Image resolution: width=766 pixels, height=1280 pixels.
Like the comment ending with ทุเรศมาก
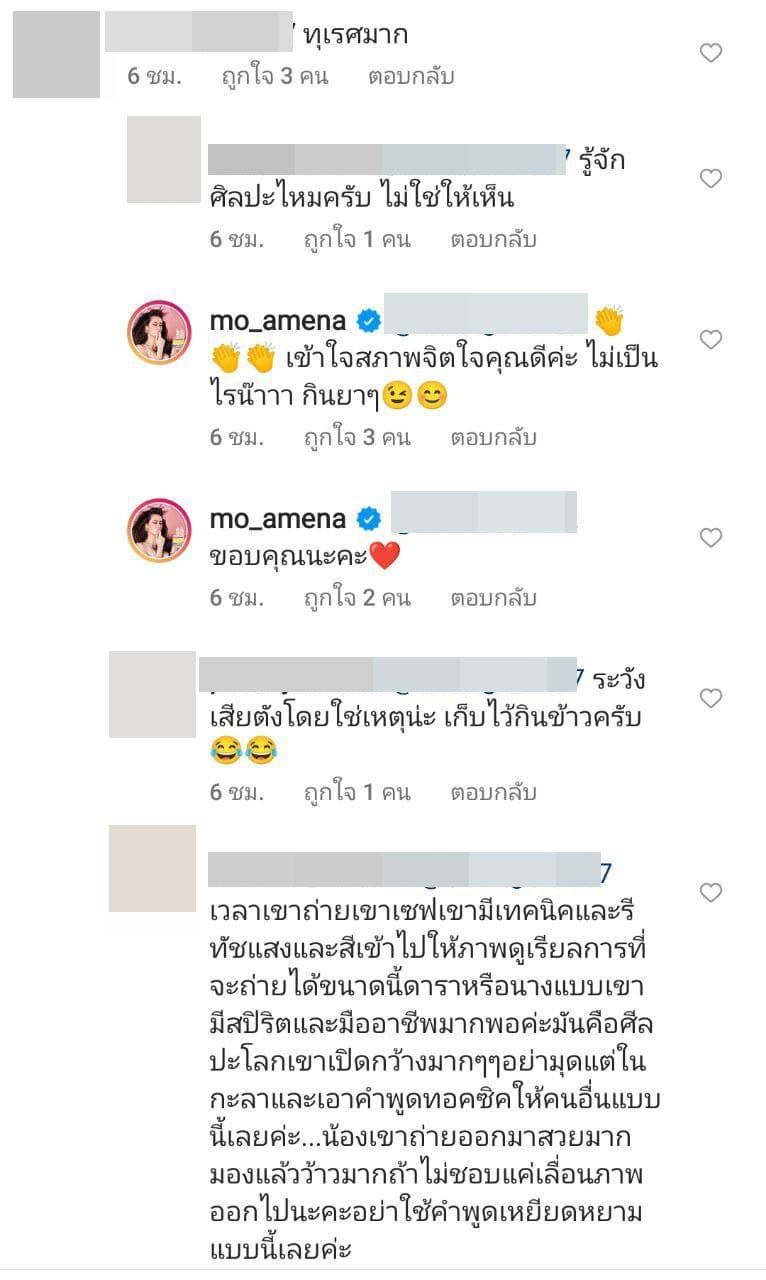[x=710, y=53]
